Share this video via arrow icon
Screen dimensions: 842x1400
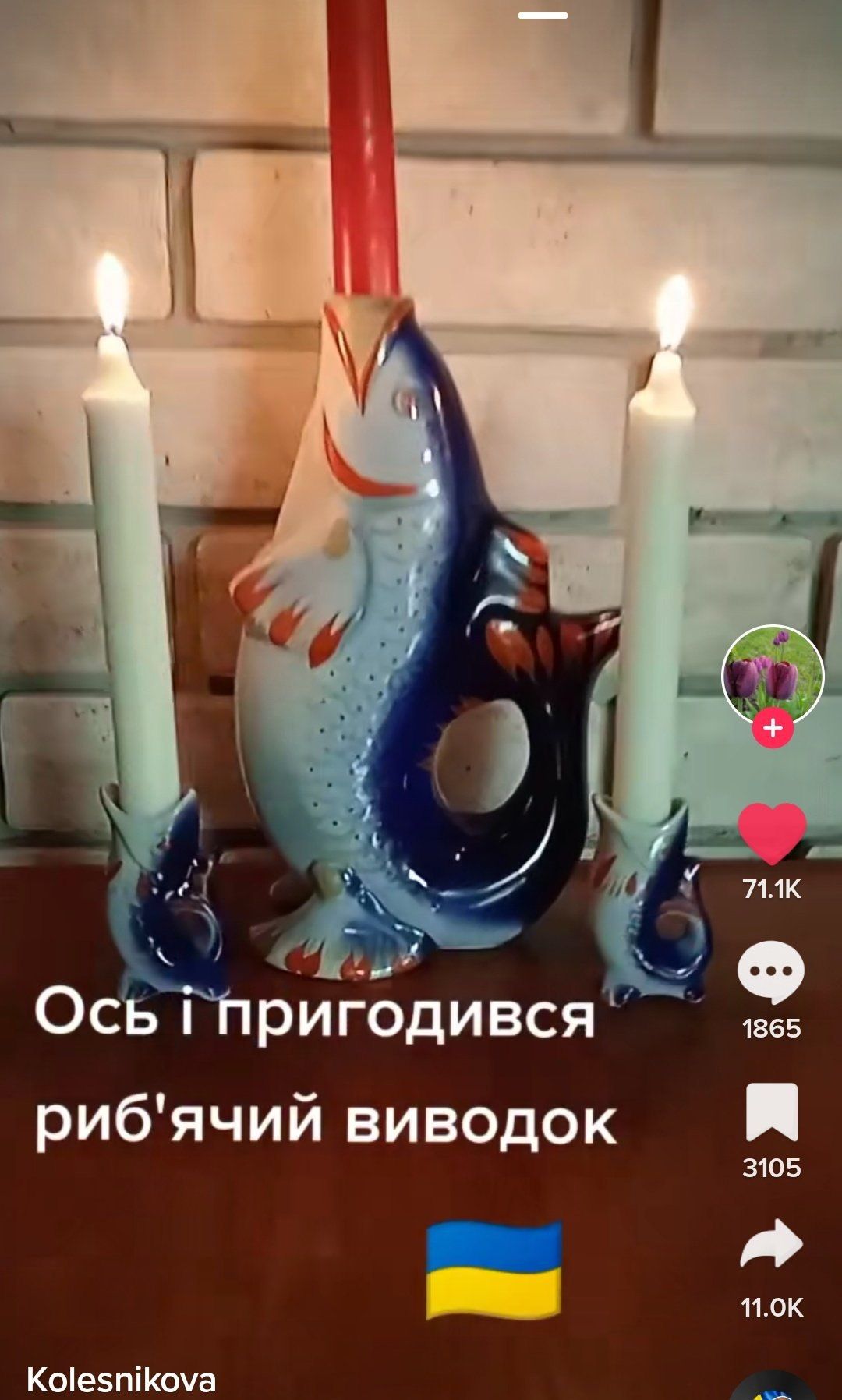771,1245
